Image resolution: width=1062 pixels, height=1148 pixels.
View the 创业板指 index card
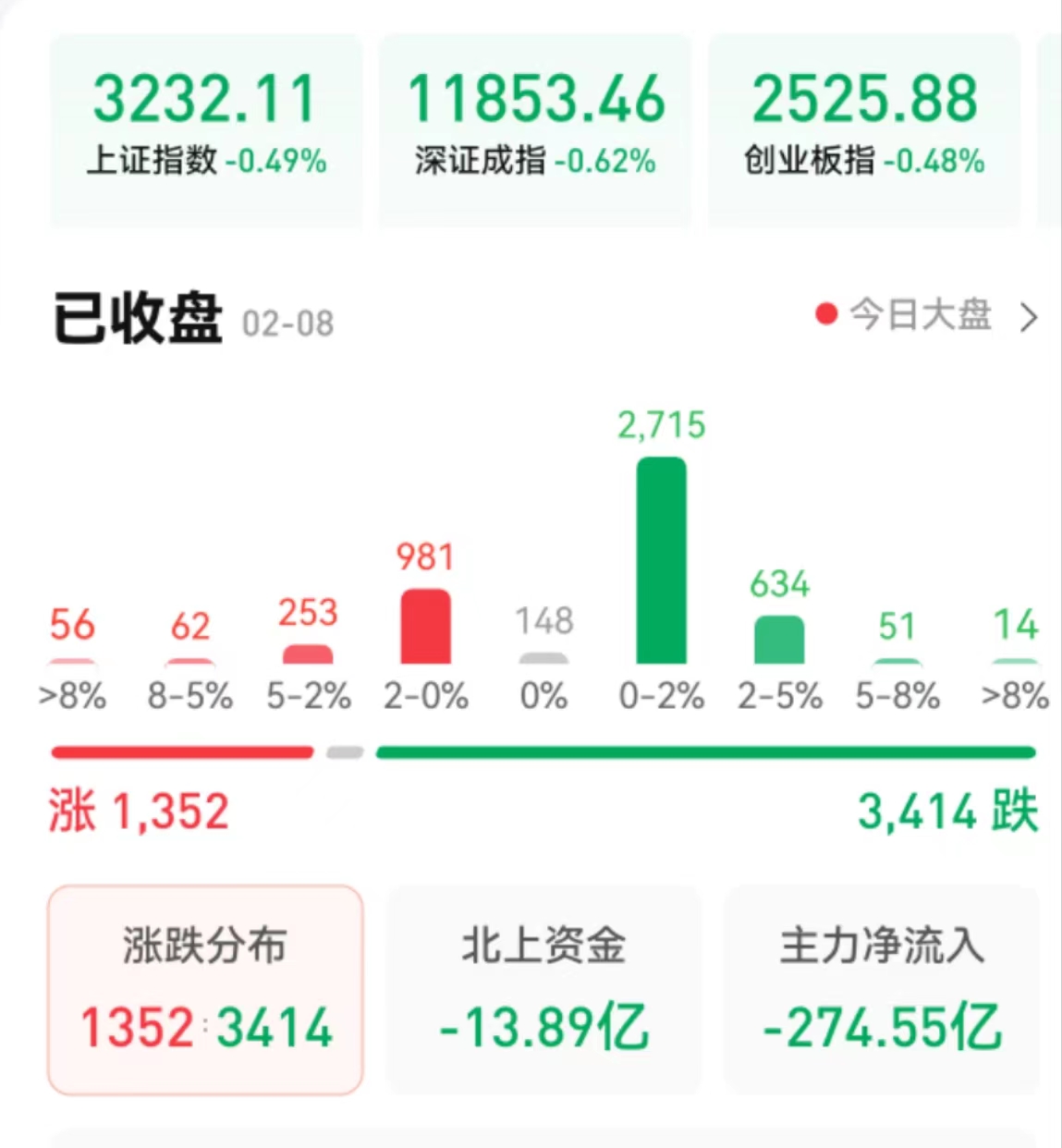click(864, 129)
